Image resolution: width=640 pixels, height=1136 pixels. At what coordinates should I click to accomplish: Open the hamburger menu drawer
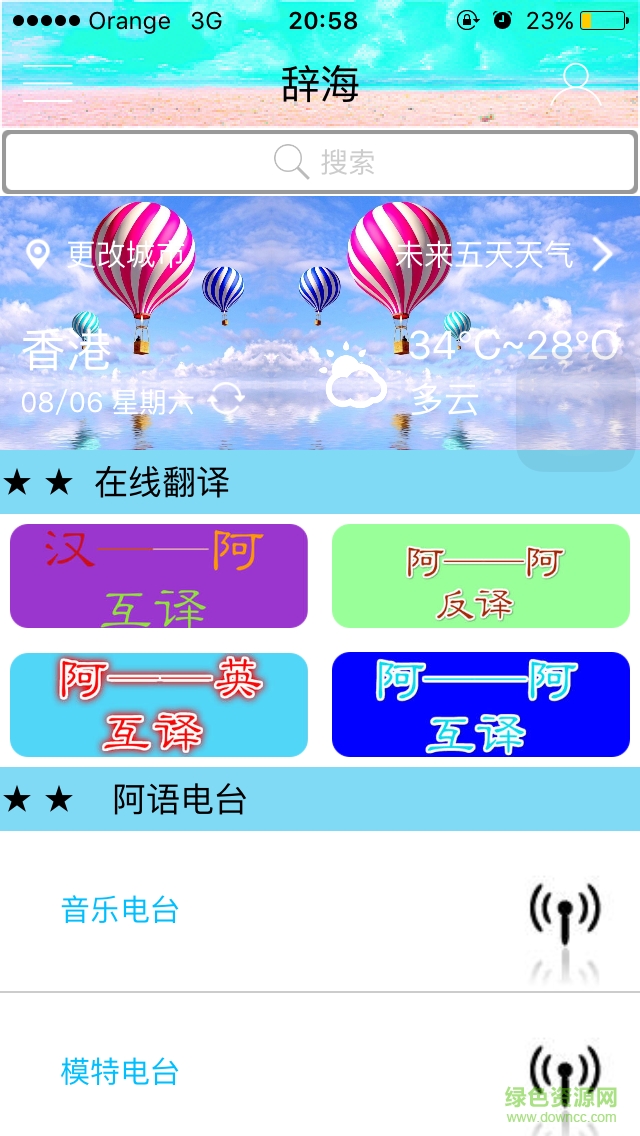click(47, 87)
